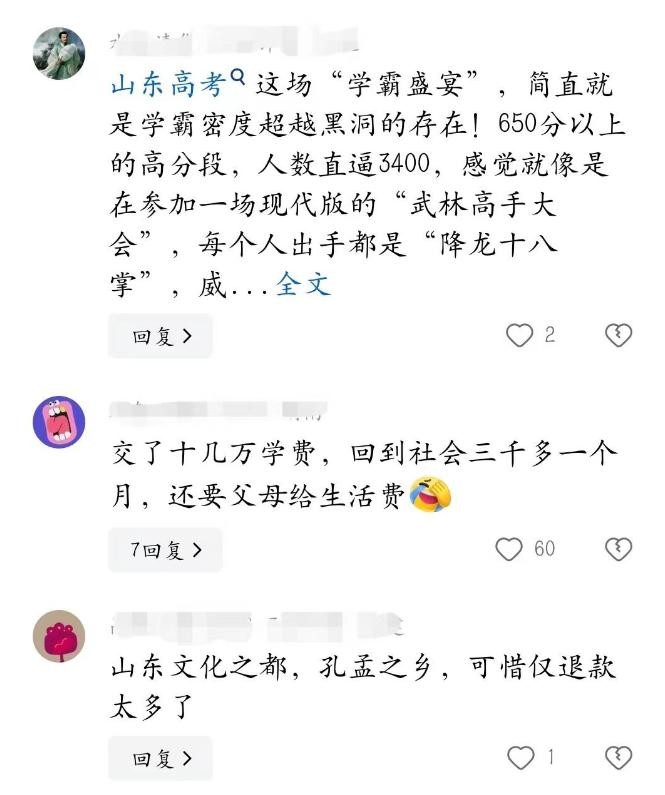Expand the full comment via 全文
The image size is (665, 795).
(302, 284)
